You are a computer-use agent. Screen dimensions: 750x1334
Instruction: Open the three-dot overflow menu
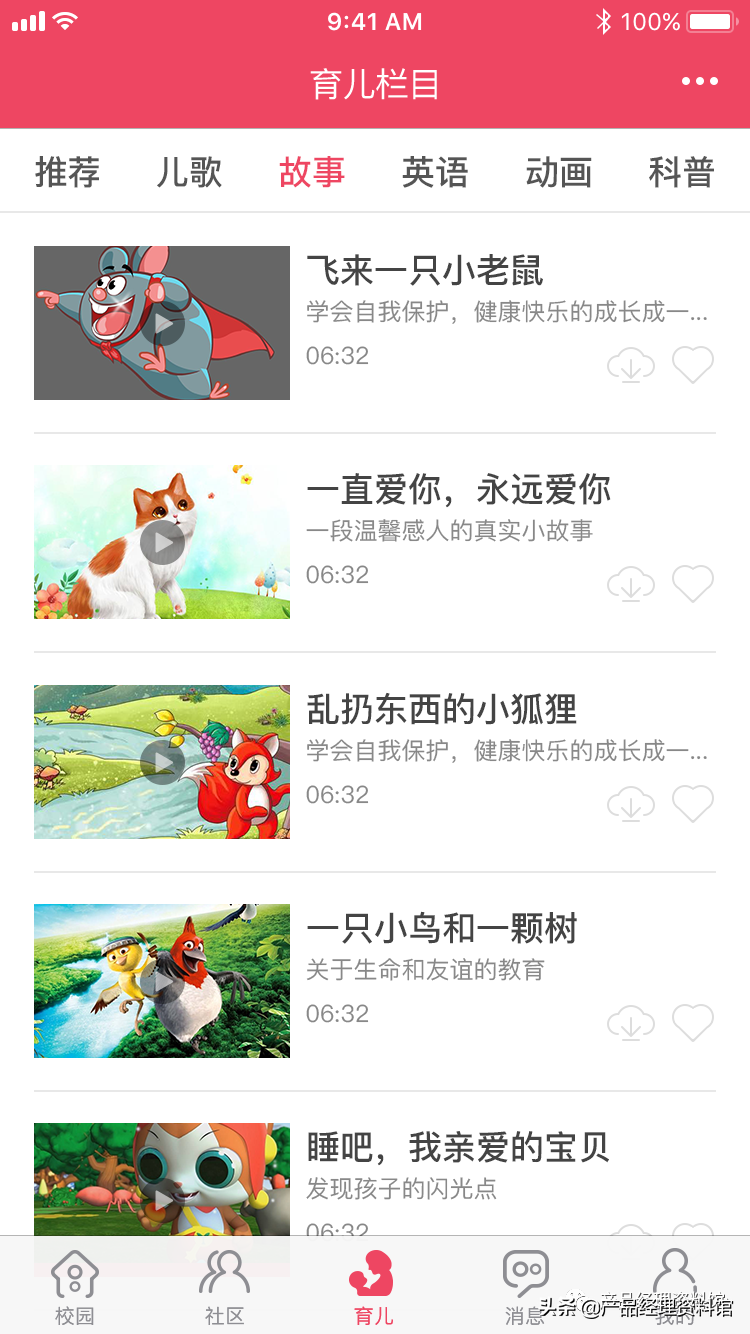[700, 82]
